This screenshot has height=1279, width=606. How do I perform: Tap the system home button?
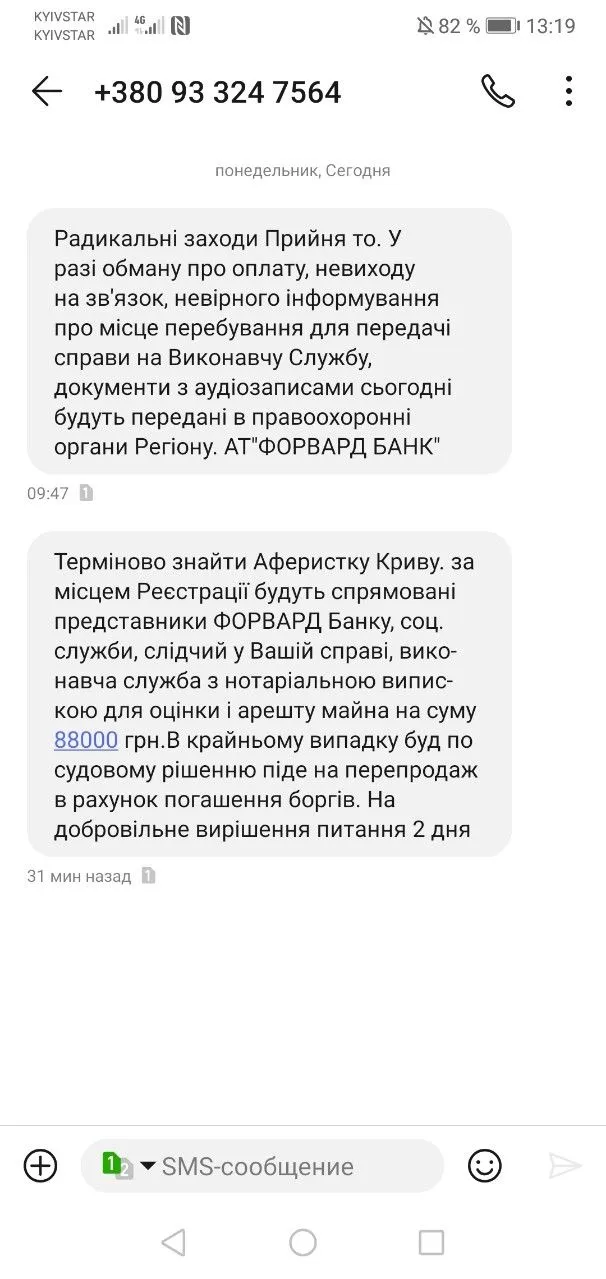click(x=303, y=1242)
